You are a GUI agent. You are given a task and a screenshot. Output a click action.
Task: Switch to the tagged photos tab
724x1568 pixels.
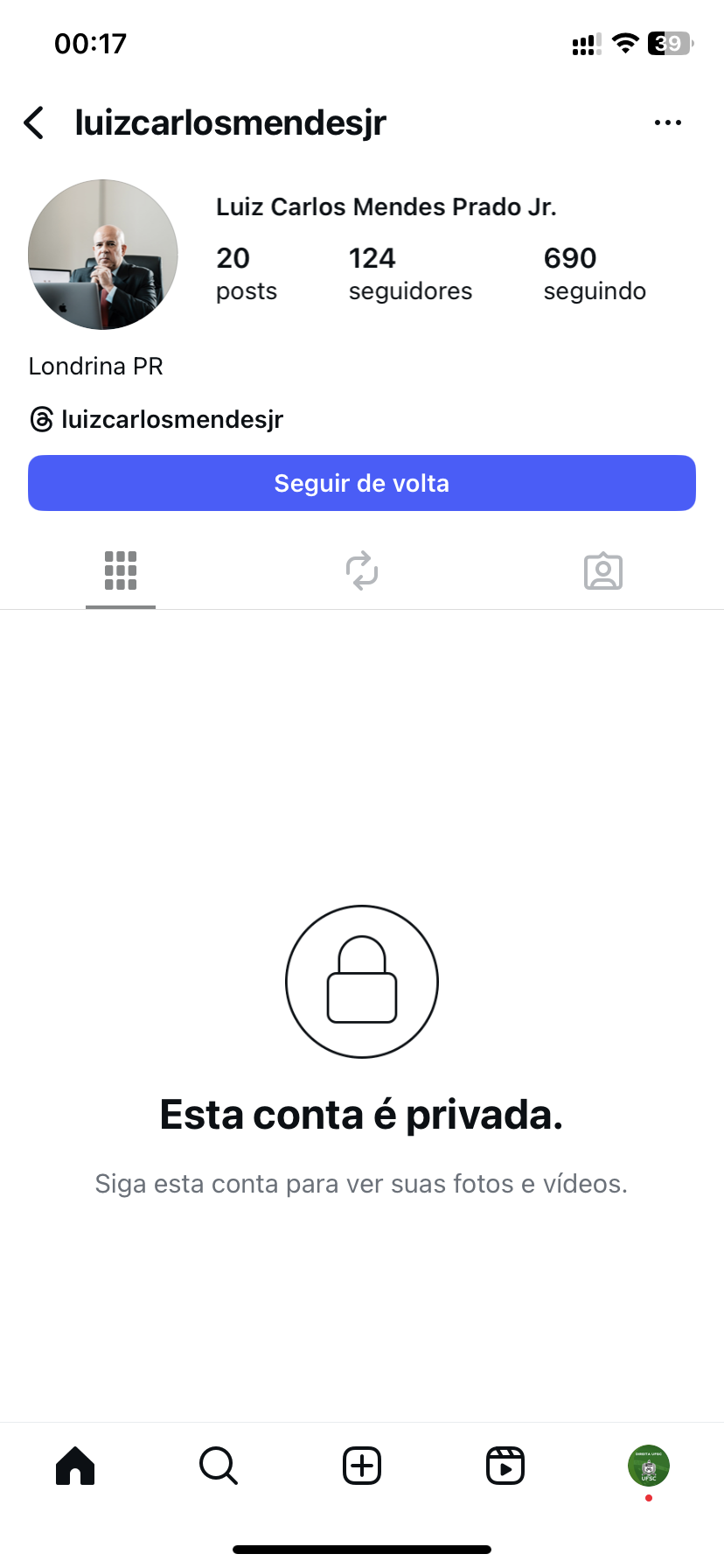(x=602, y=571)
